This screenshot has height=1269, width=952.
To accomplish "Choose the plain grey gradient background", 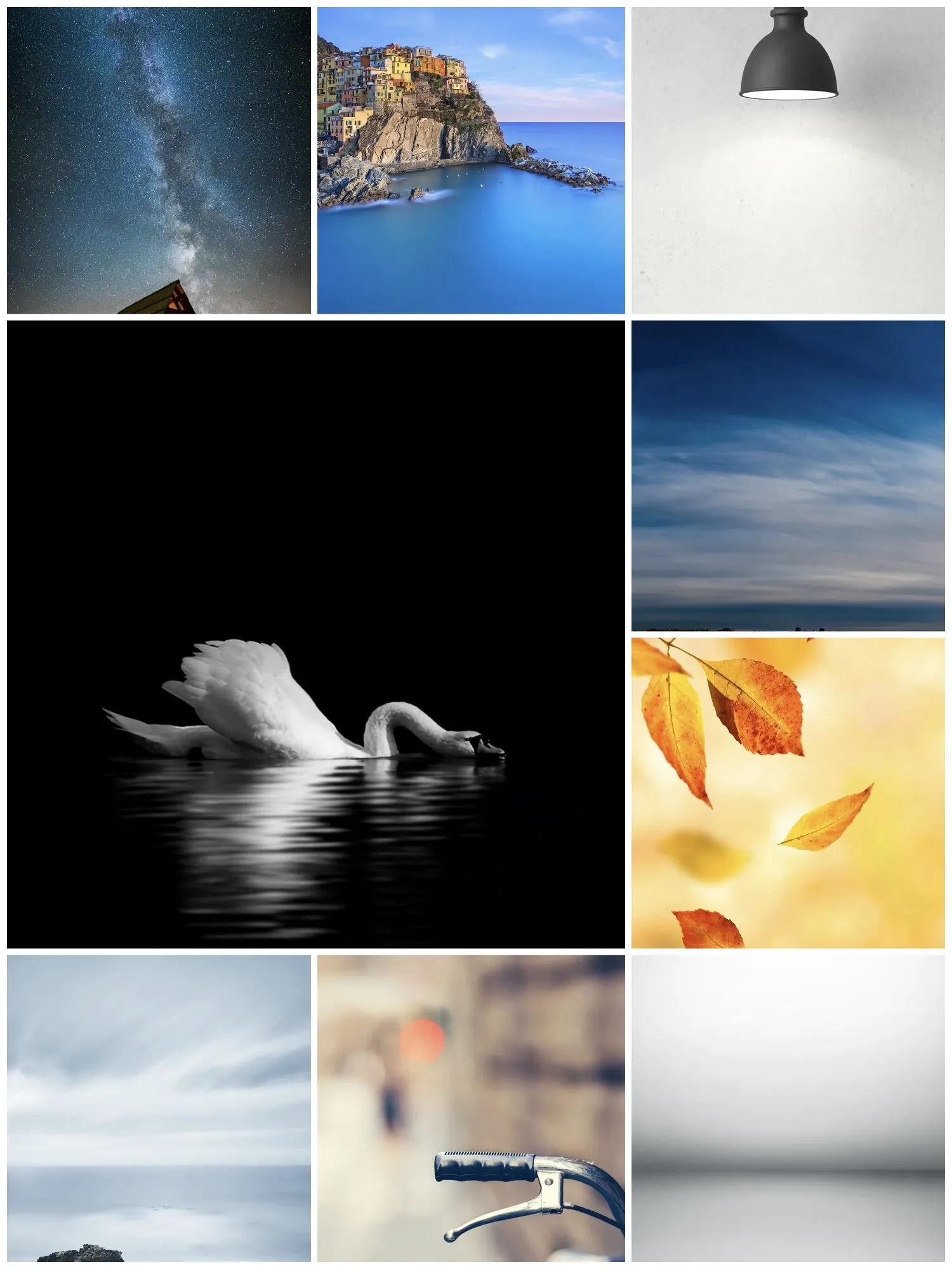I will pos(788,1108).
